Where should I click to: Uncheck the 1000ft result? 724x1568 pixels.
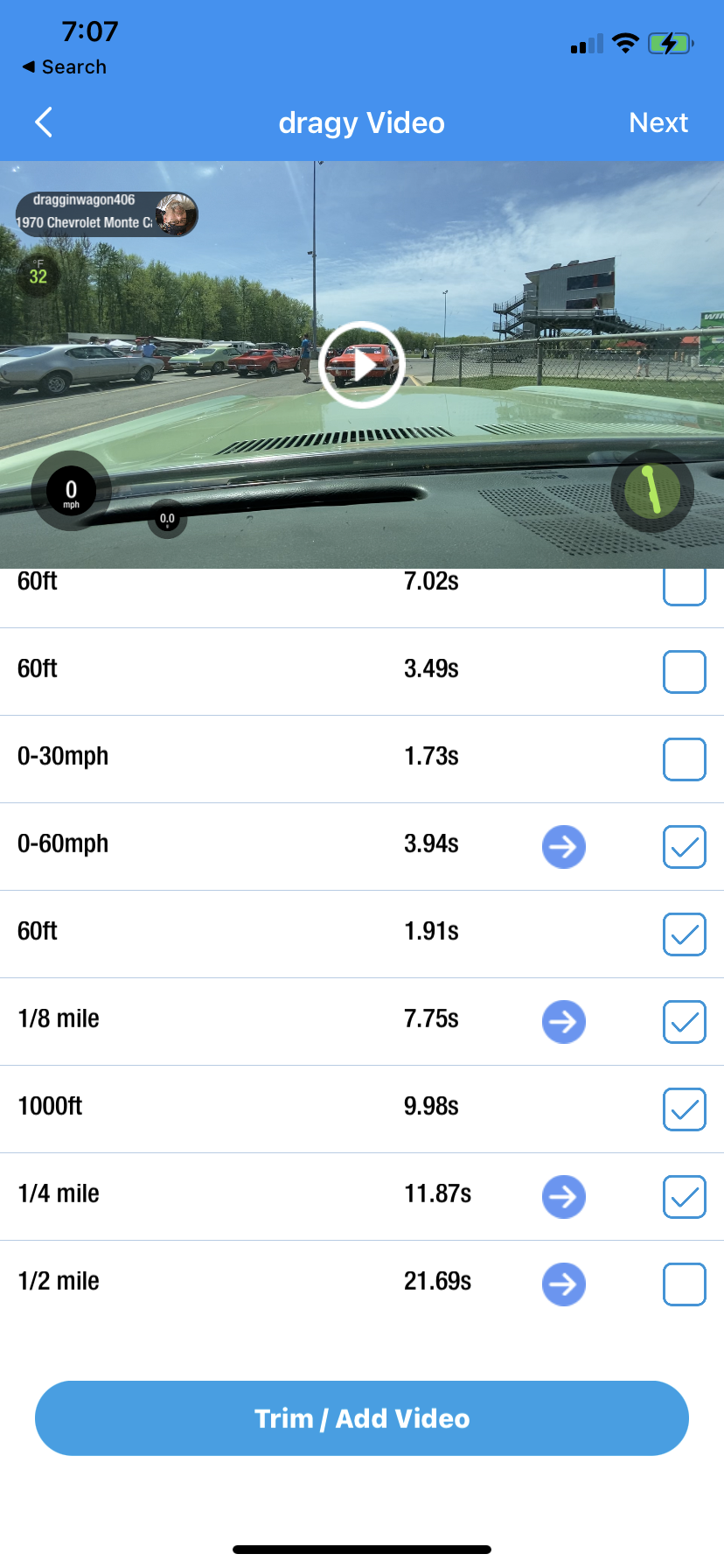pyautogui.click(x=685, y=1109)
